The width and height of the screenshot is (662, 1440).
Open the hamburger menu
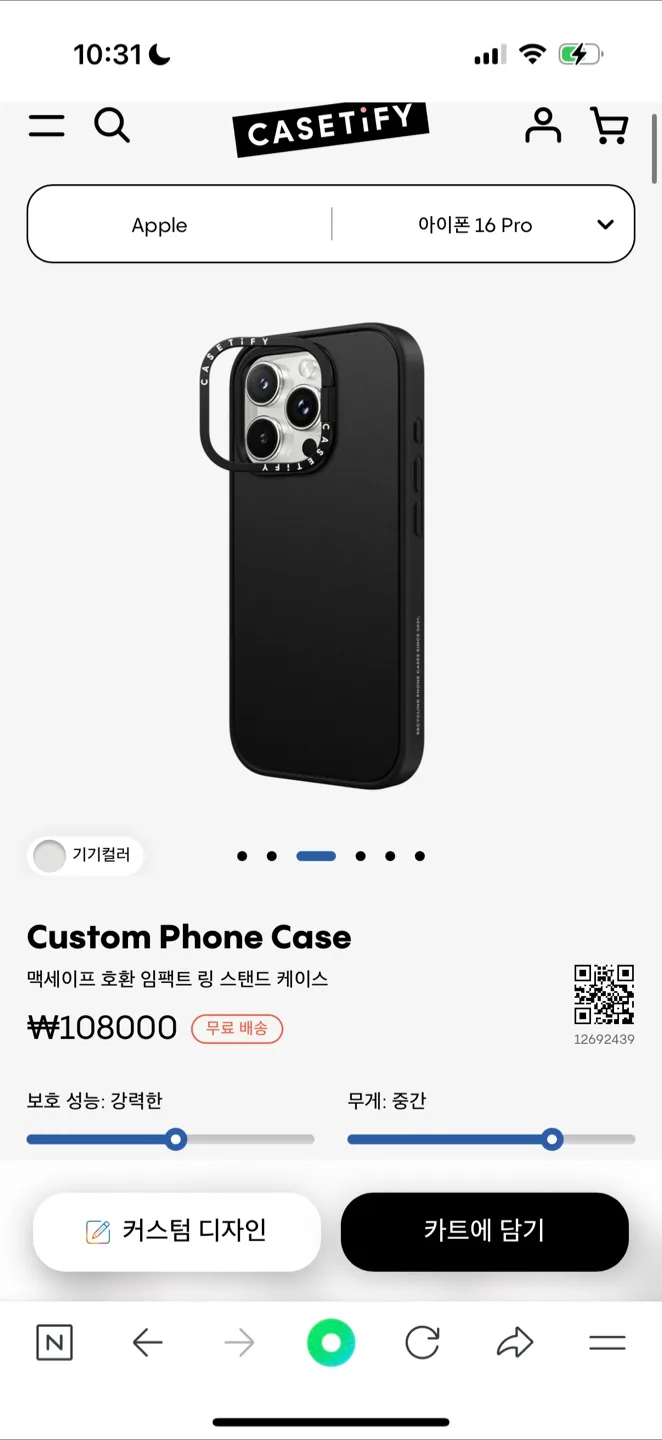46,126
